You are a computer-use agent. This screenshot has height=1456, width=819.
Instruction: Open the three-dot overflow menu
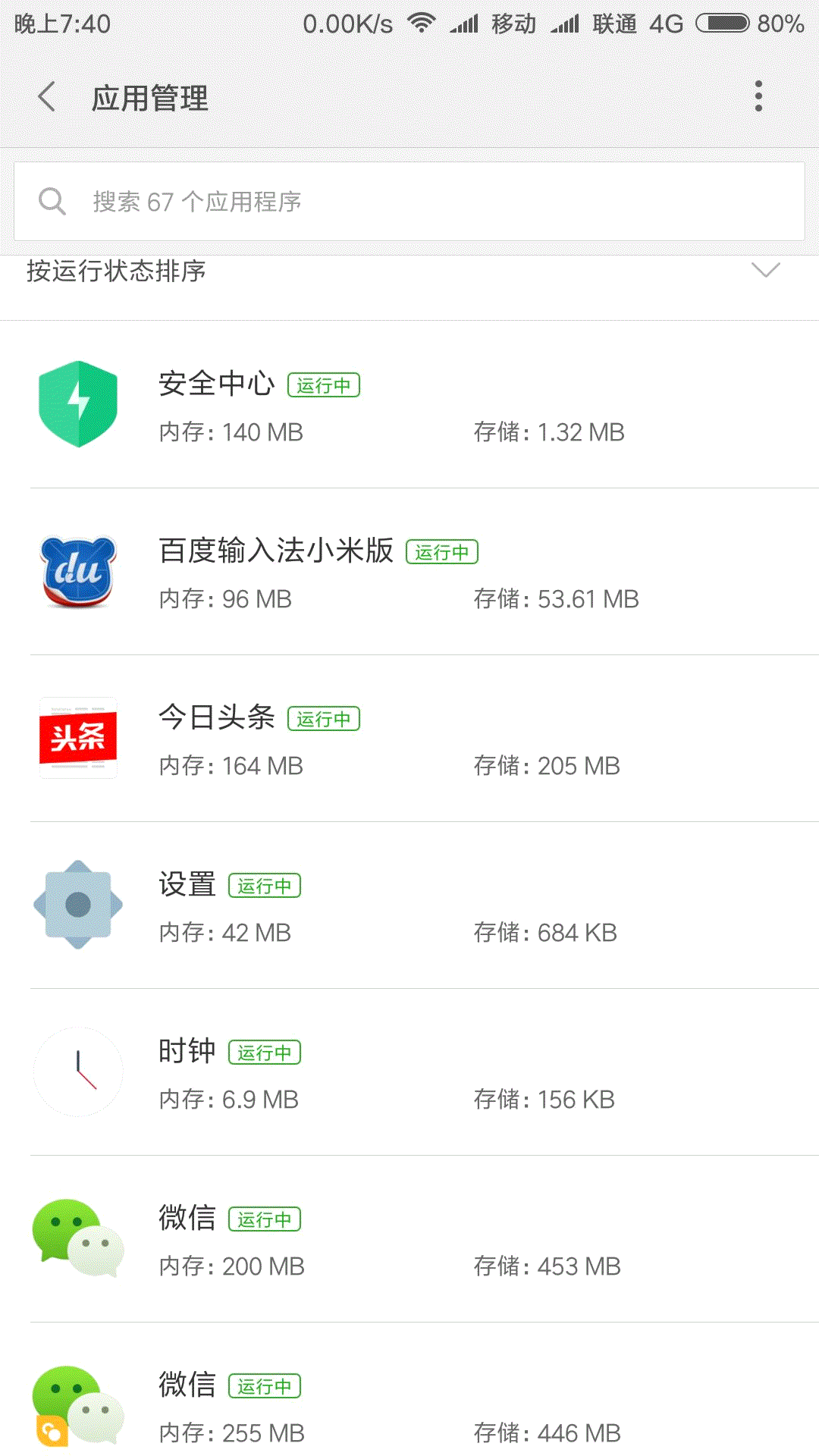(758, 96)
